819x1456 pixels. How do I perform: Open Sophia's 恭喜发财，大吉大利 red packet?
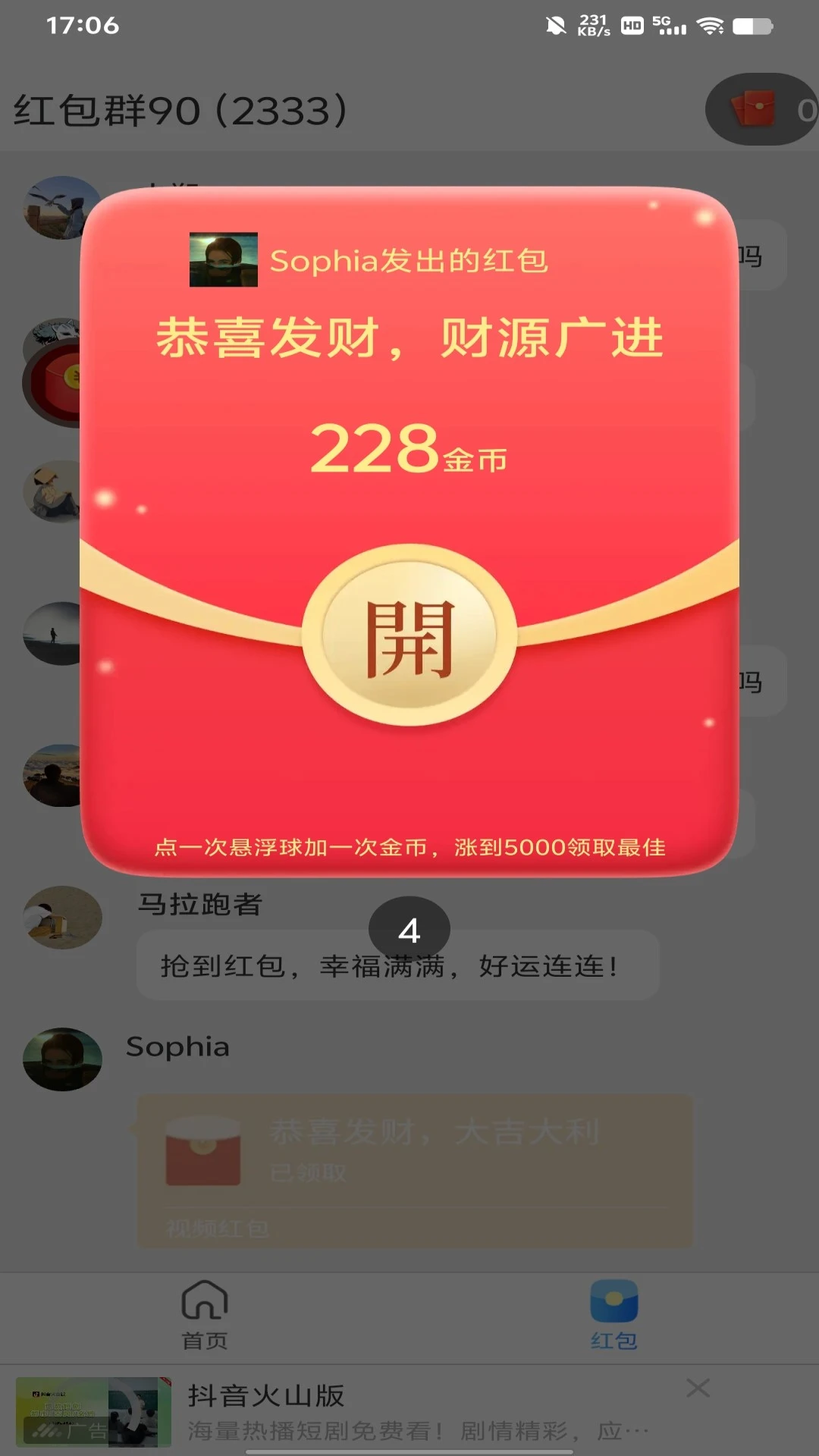[x=414, y=1151]
